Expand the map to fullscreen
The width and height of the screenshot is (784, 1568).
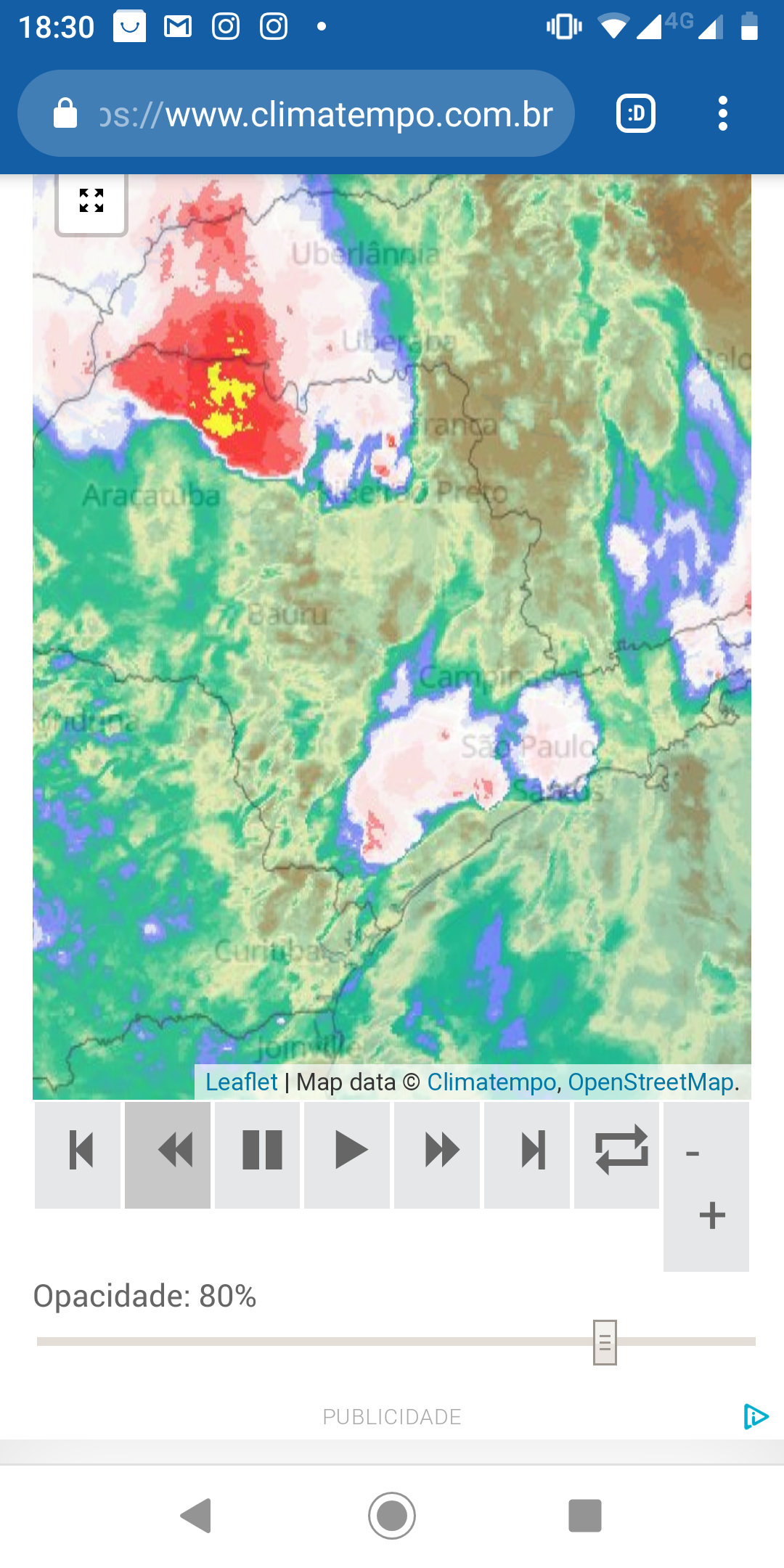point(91,201)
